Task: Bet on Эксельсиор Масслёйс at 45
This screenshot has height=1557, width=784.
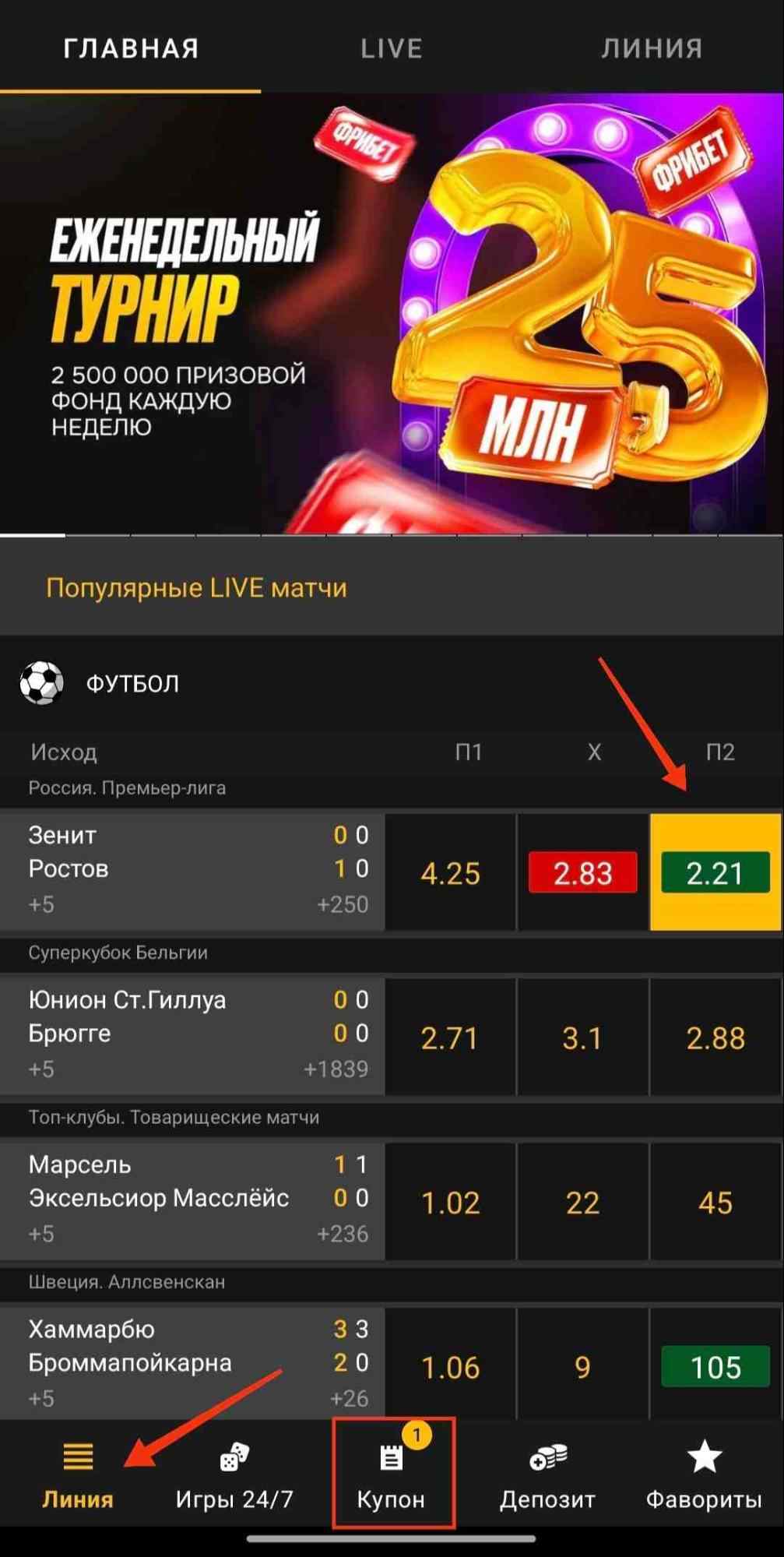Action: [715, 1203]
